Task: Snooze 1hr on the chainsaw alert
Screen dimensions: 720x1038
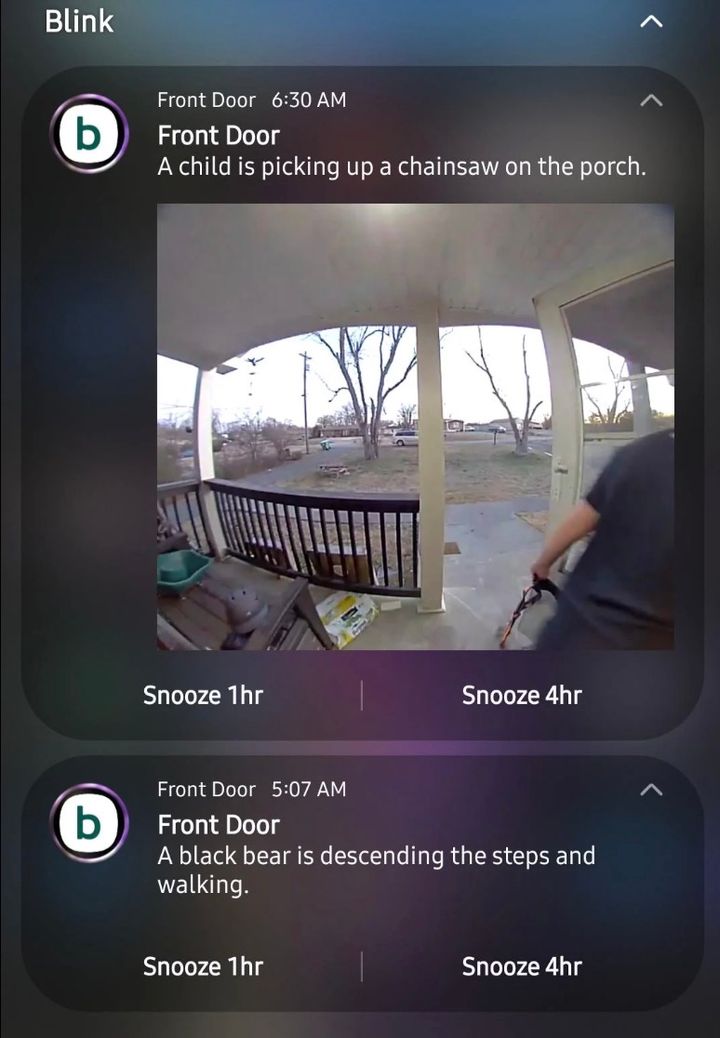Action: (203, 695)
